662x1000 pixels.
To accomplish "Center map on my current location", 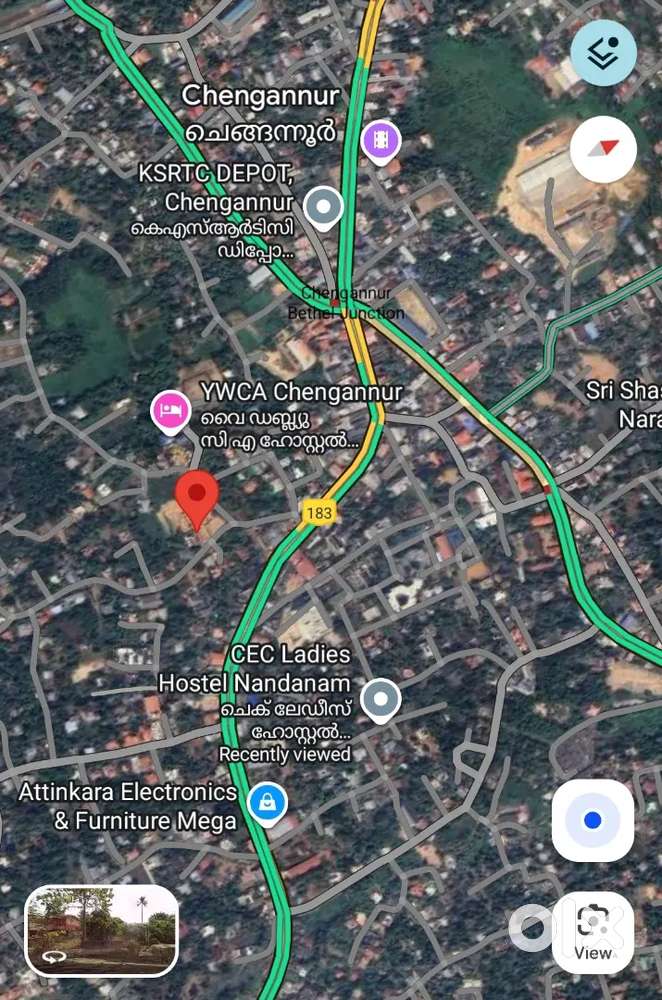I will point(592,821).
